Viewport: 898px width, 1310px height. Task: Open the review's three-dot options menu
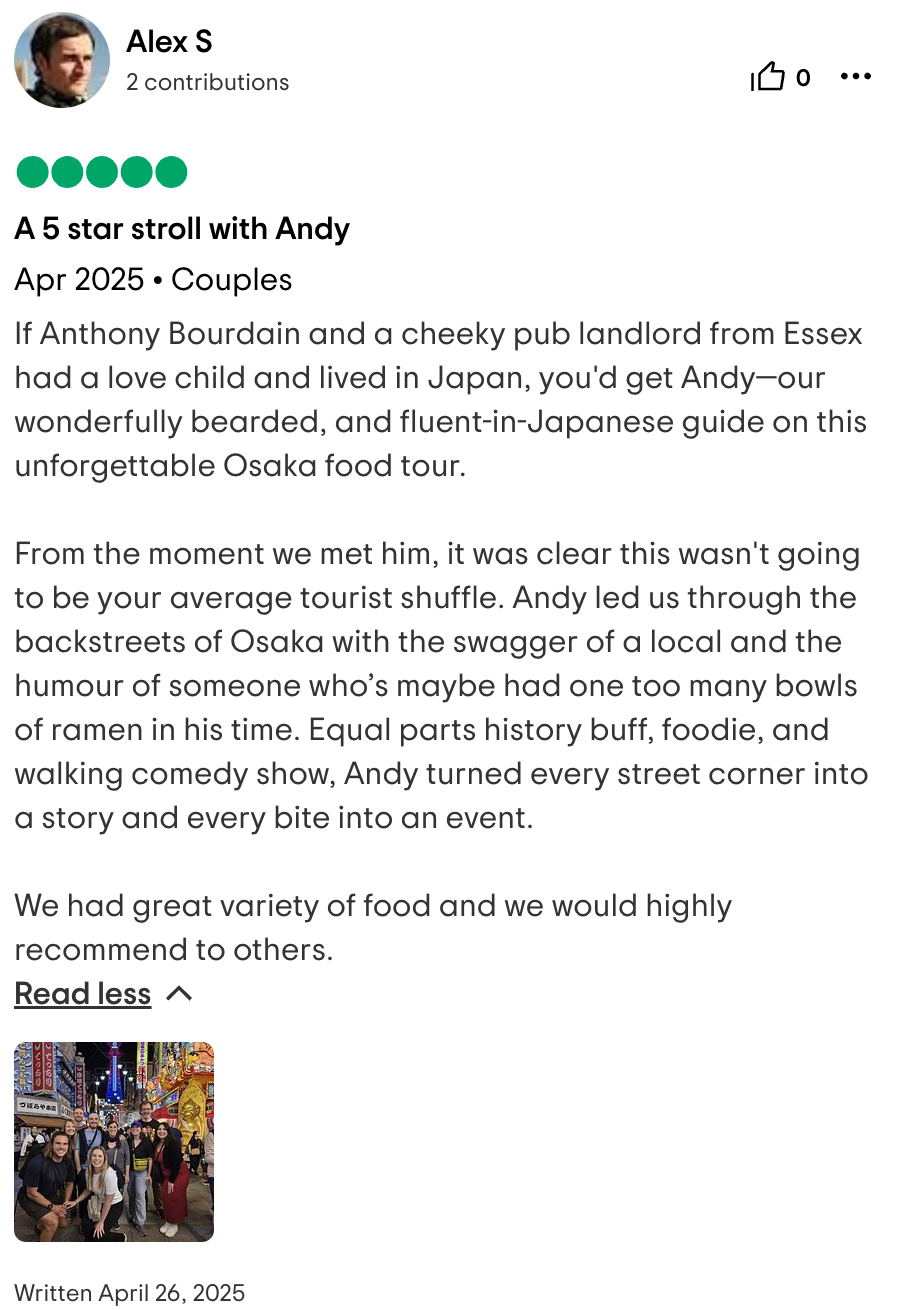coord(856,77)
